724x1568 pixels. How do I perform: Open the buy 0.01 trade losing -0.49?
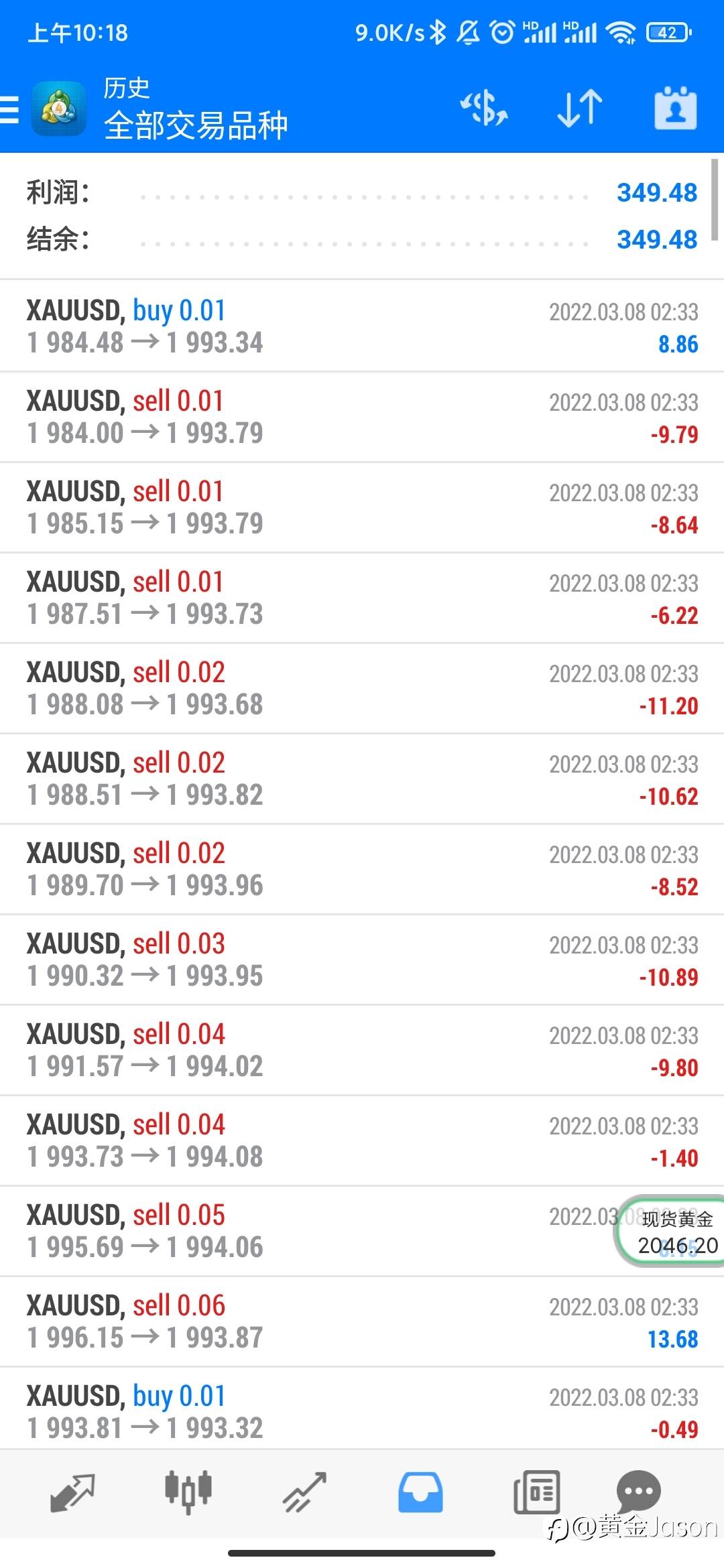click(x=362, y=1409)
